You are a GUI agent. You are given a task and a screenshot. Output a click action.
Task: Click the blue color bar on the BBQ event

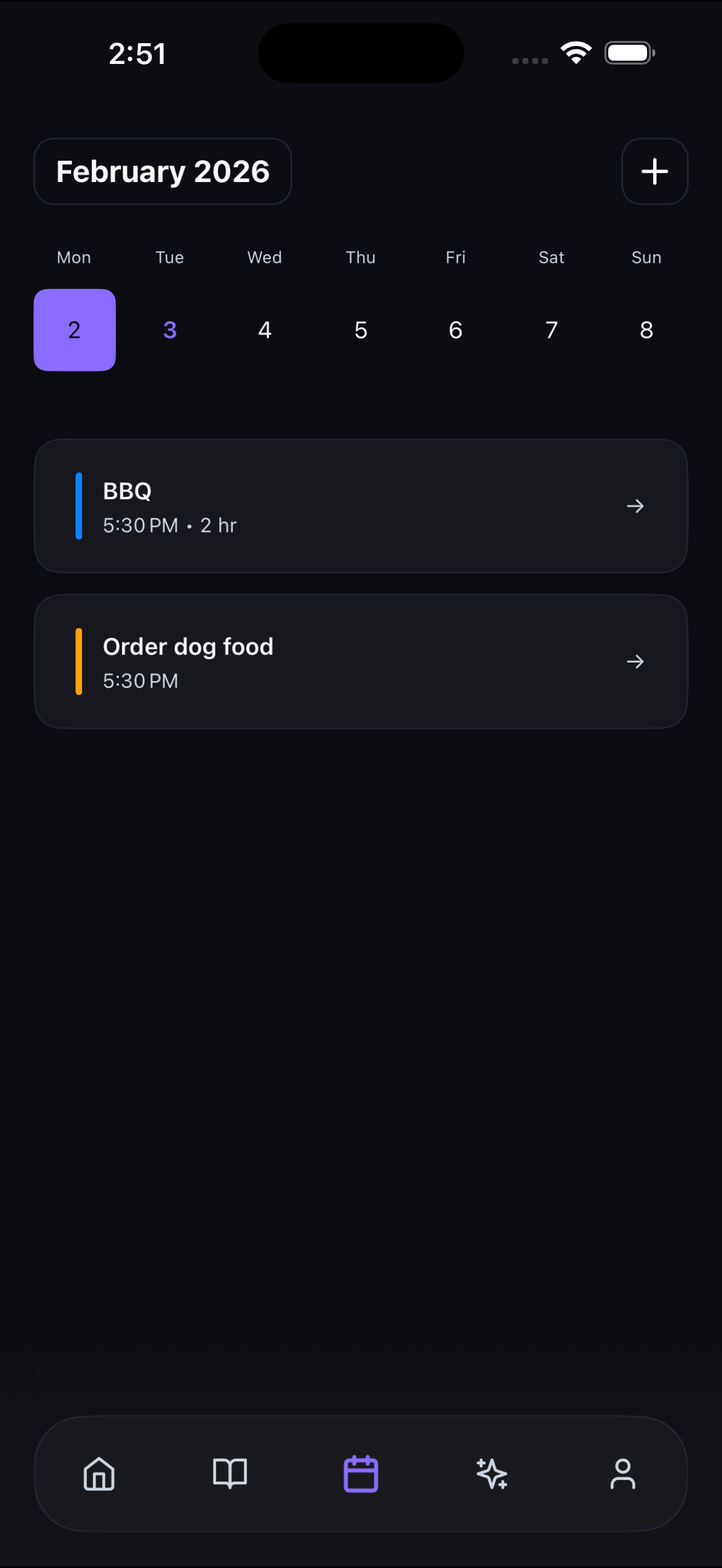pyautogui.click(x=78, y=506)
